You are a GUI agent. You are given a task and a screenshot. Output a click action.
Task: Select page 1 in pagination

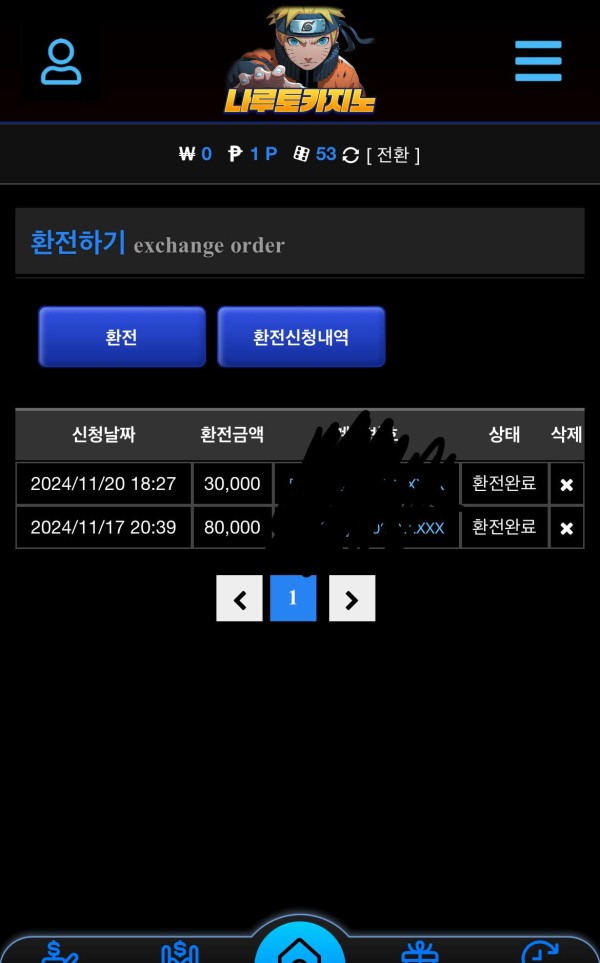click(293, 598)
